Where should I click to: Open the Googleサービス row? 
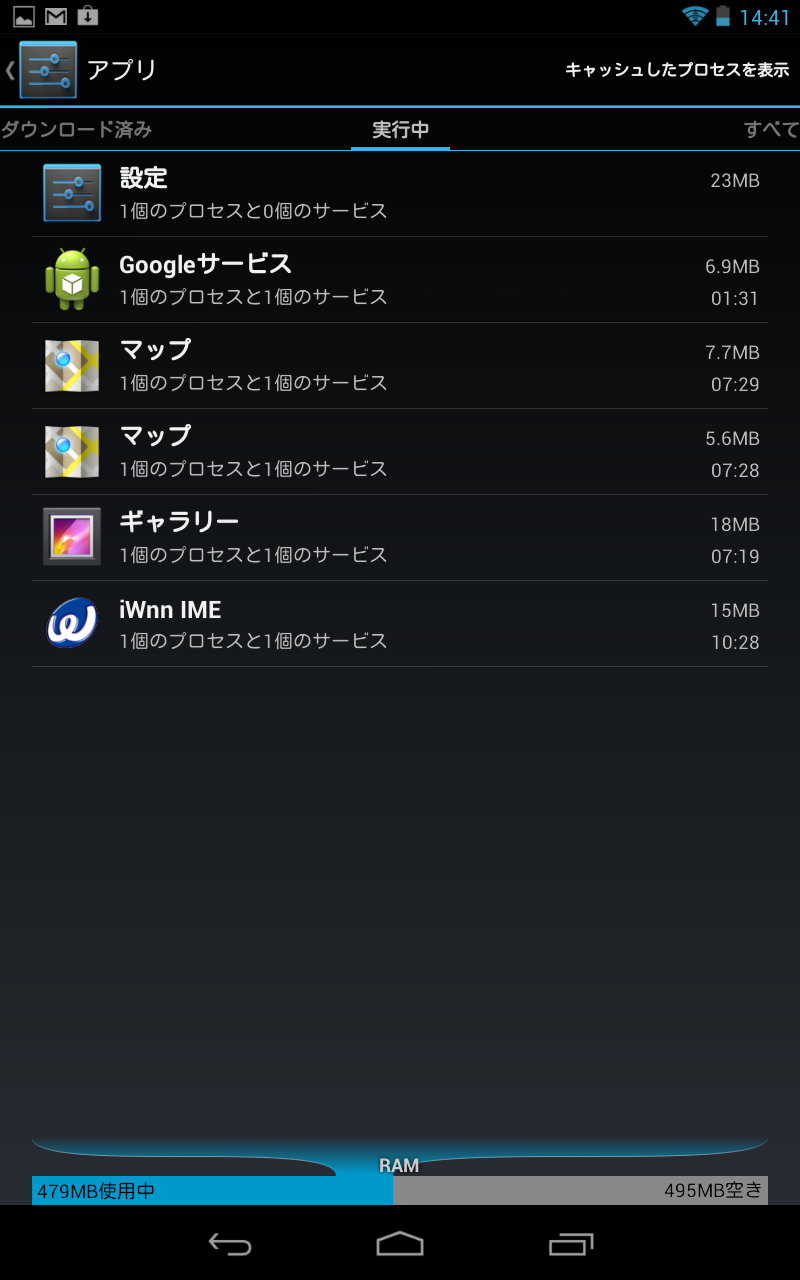[x=400, y=280]
